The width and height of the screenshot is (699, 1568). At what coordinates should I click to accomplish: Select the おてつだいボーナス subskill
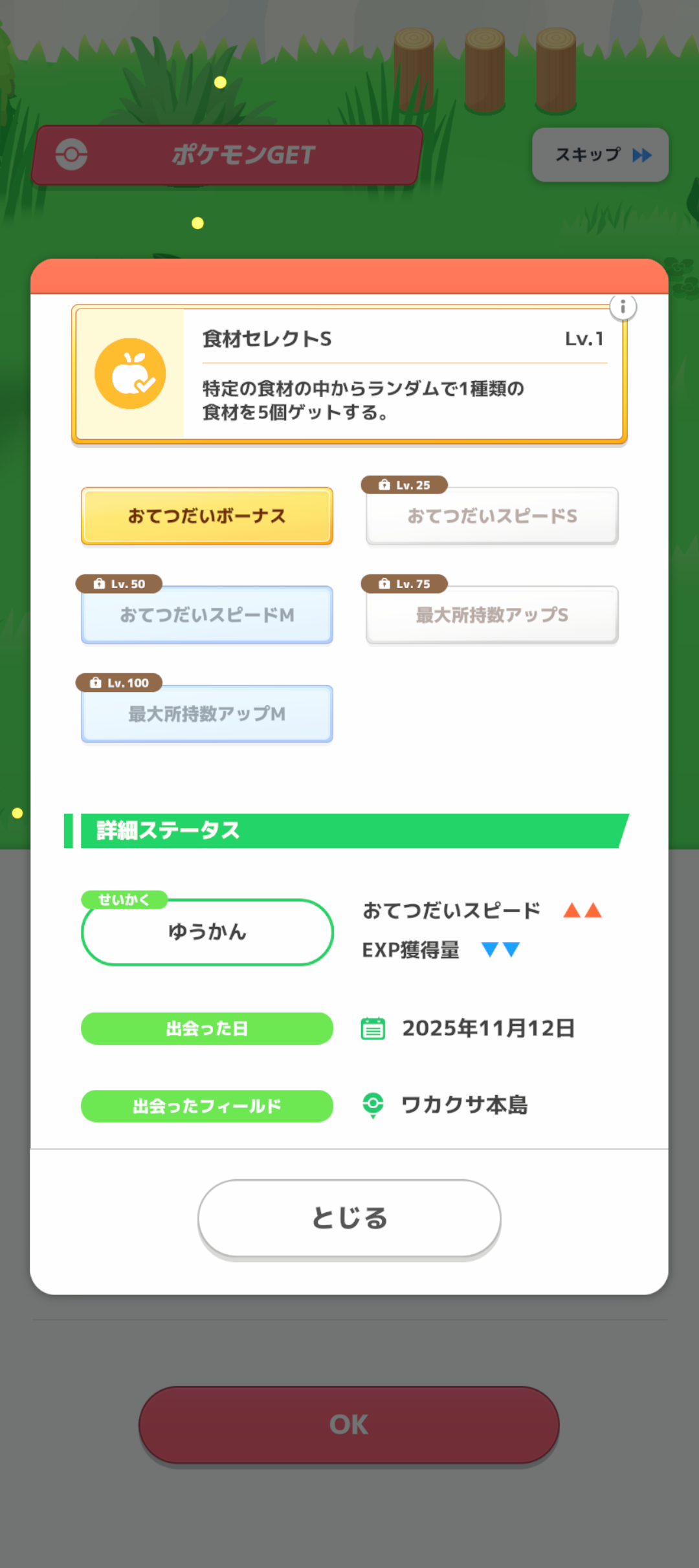(206, 516)
